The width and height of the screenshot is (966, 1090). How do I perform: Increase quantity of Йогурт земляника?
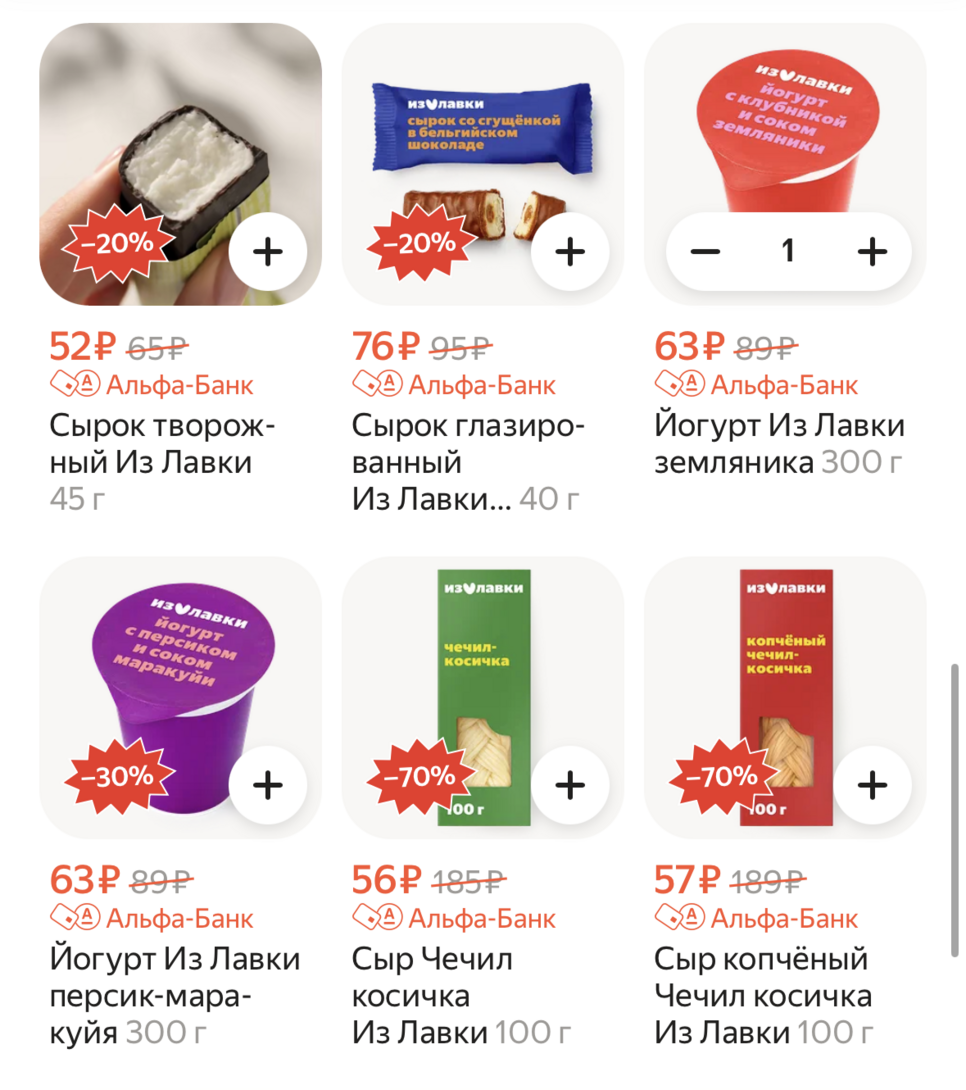[x=872, y=252]
